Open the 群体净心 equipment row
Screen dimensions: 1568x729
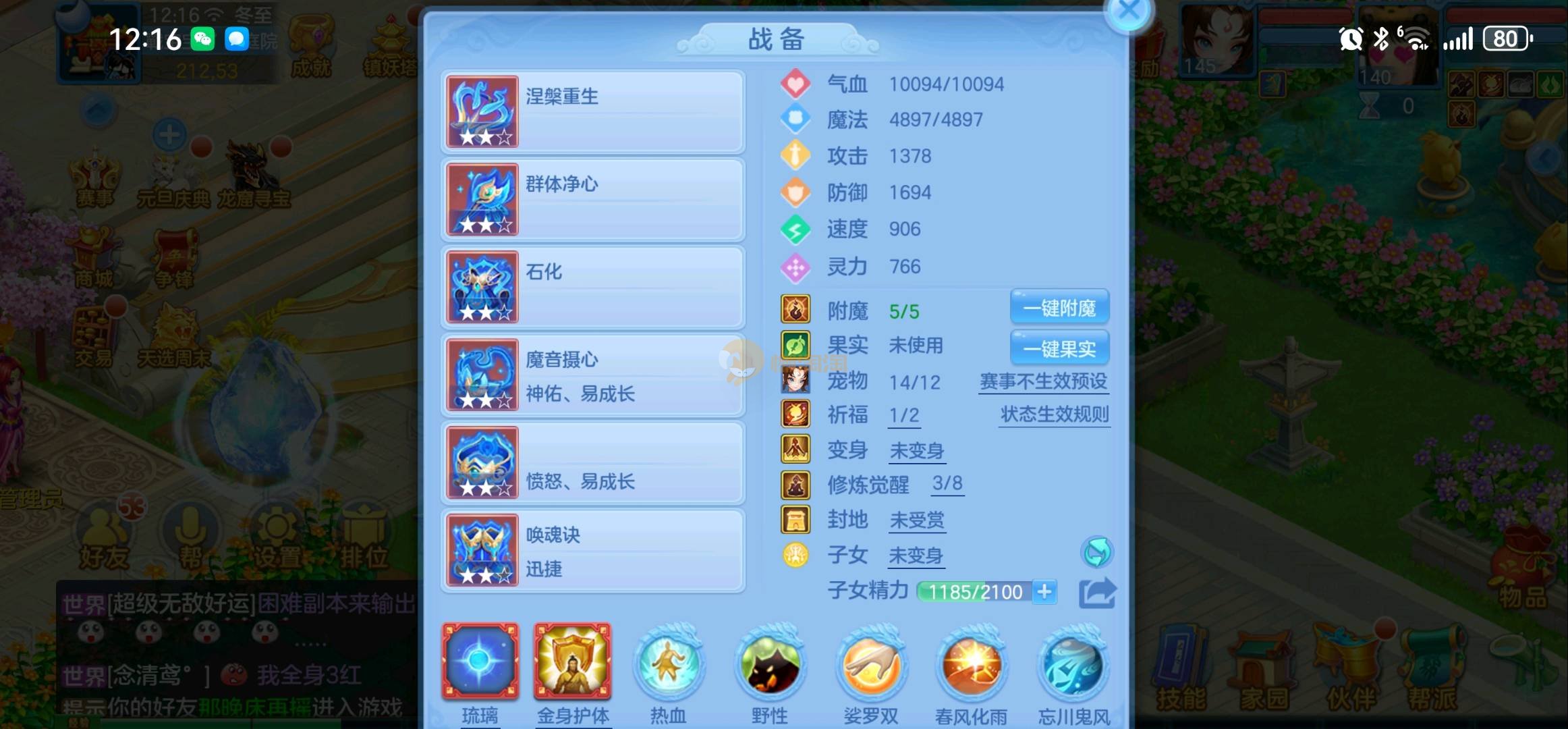pos(594,200)
